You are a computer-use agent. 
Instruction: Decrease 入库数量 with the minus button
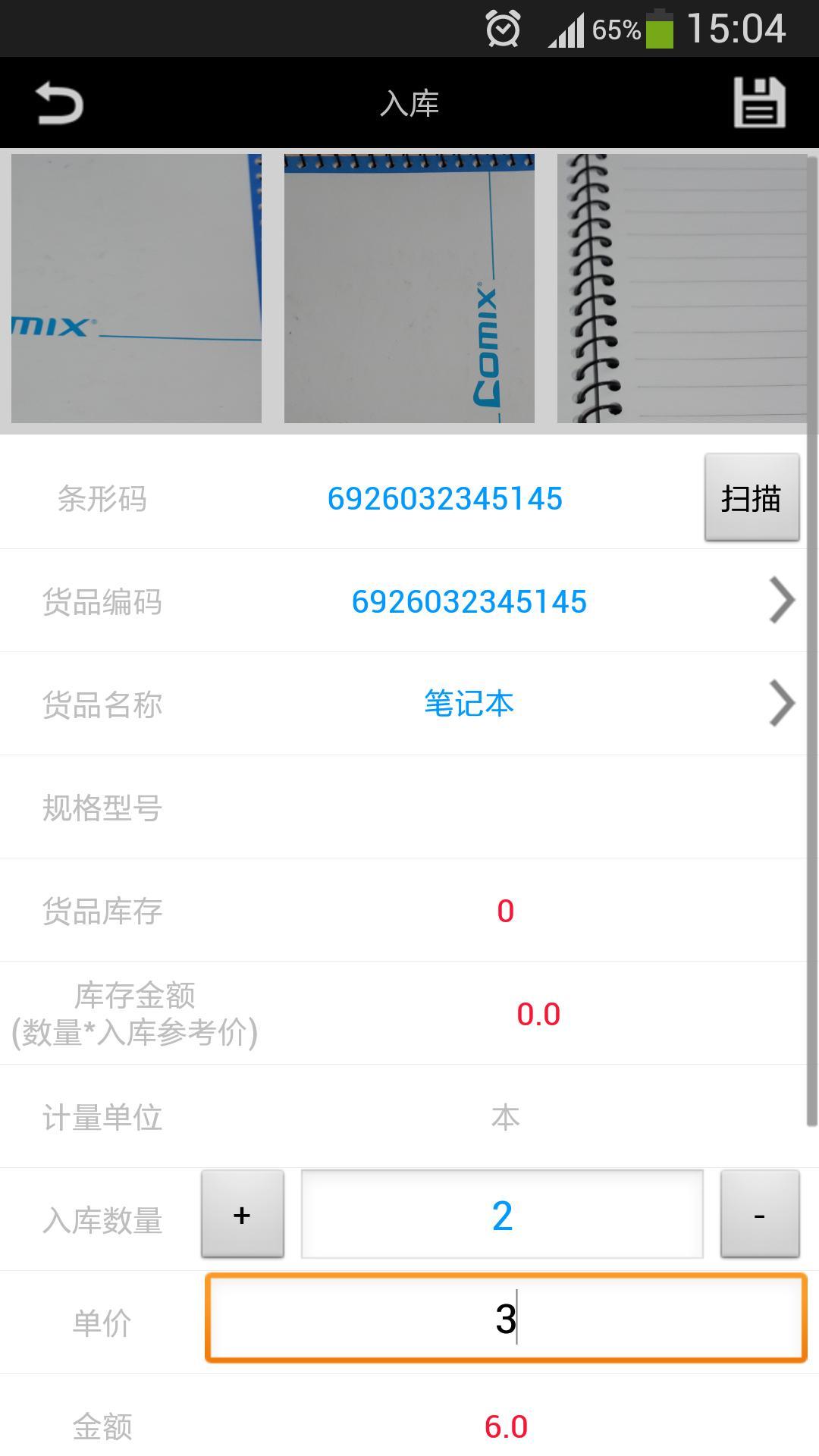pos(759,1214)
